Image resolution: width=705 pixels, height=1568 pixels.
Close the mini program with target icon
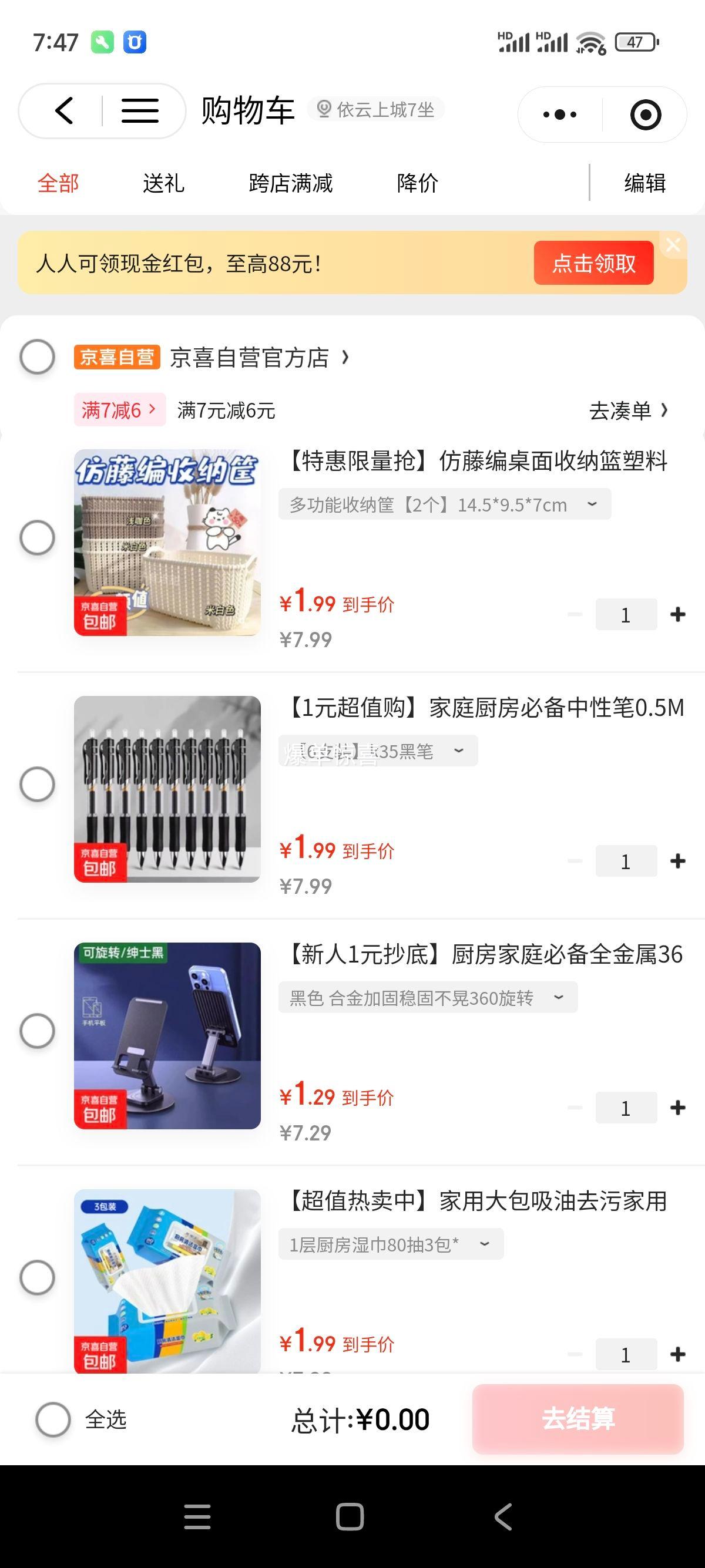pos(645,115)
